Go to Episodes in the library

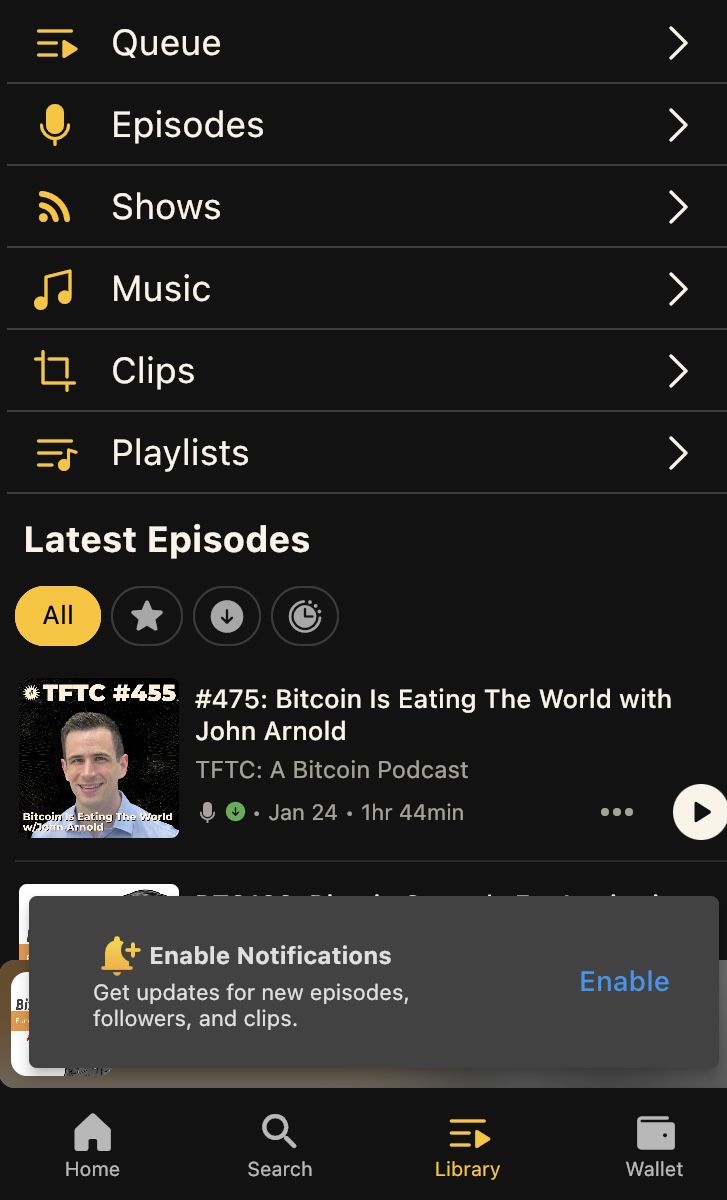pyautogui.click(x=363, y=125)
